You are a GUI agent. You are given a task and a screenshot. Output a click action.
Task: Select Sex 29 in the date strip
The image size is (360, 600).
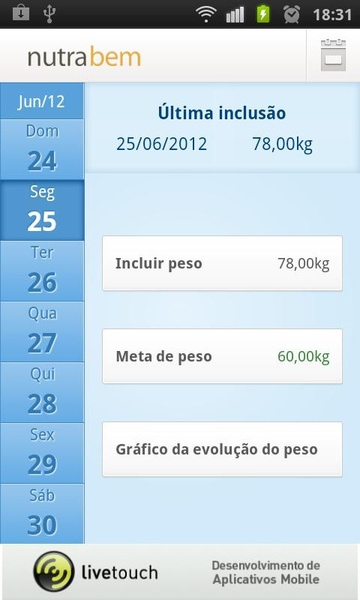(41, 453)
